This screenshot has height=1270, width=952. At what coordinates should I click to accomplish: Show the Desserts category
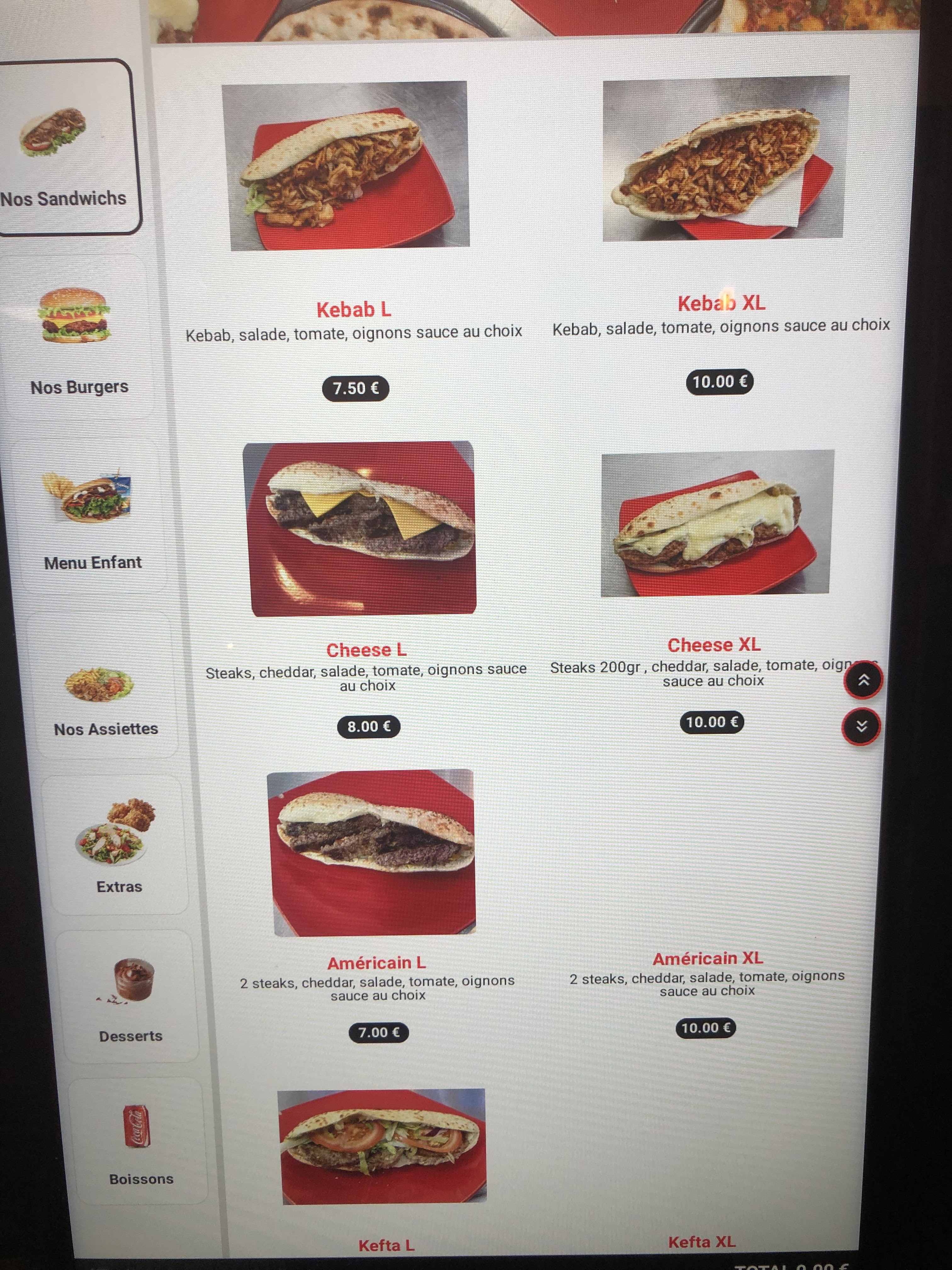pos(130,997)
